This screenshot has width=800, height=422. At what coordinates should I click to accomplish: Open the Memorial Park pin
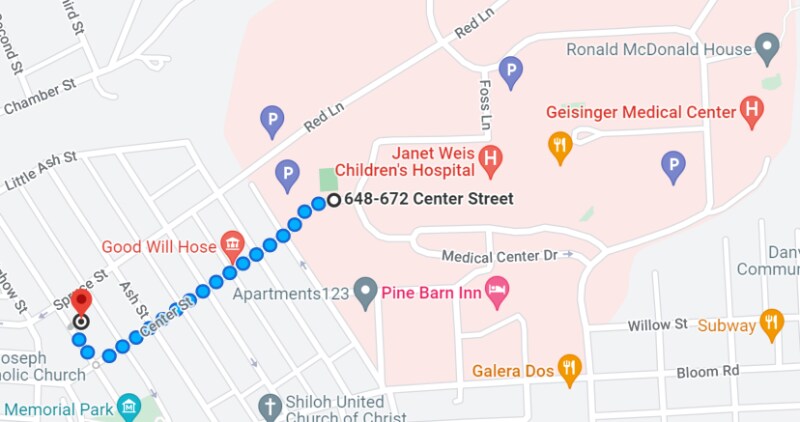pos(128,407)
